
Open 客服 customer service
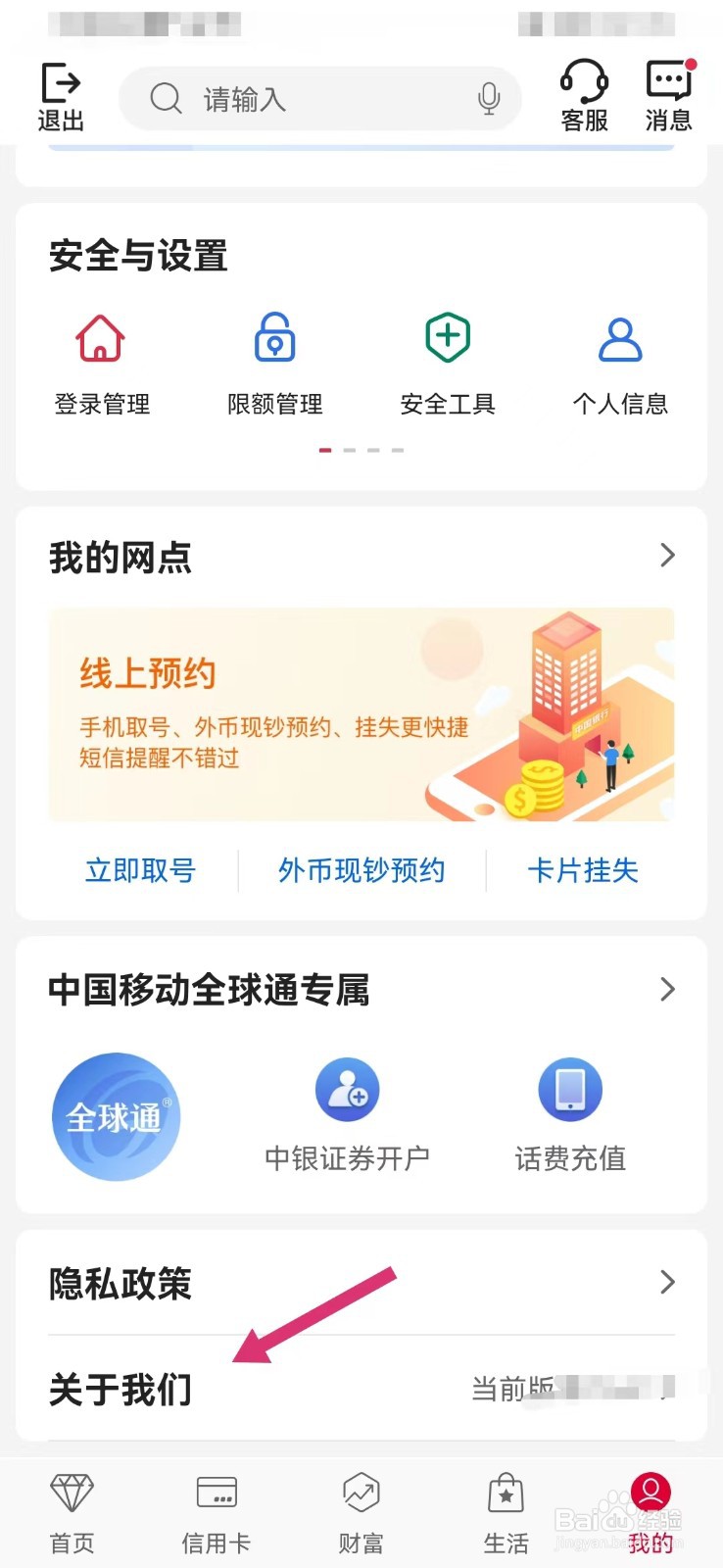pyautogui.click(x=583, y=96)
